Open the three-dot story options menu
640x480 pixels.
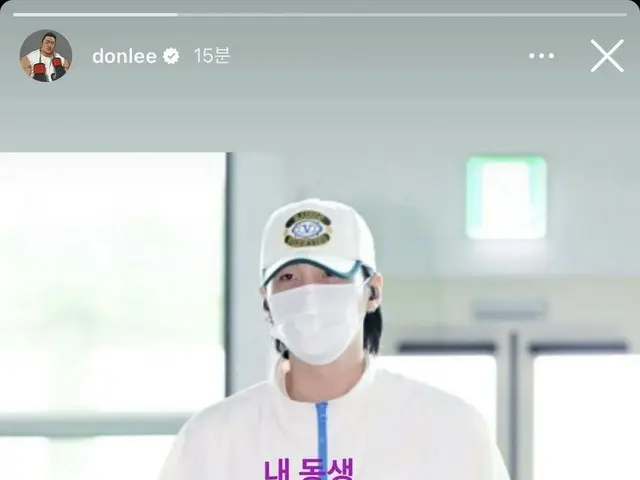point(541,56)
